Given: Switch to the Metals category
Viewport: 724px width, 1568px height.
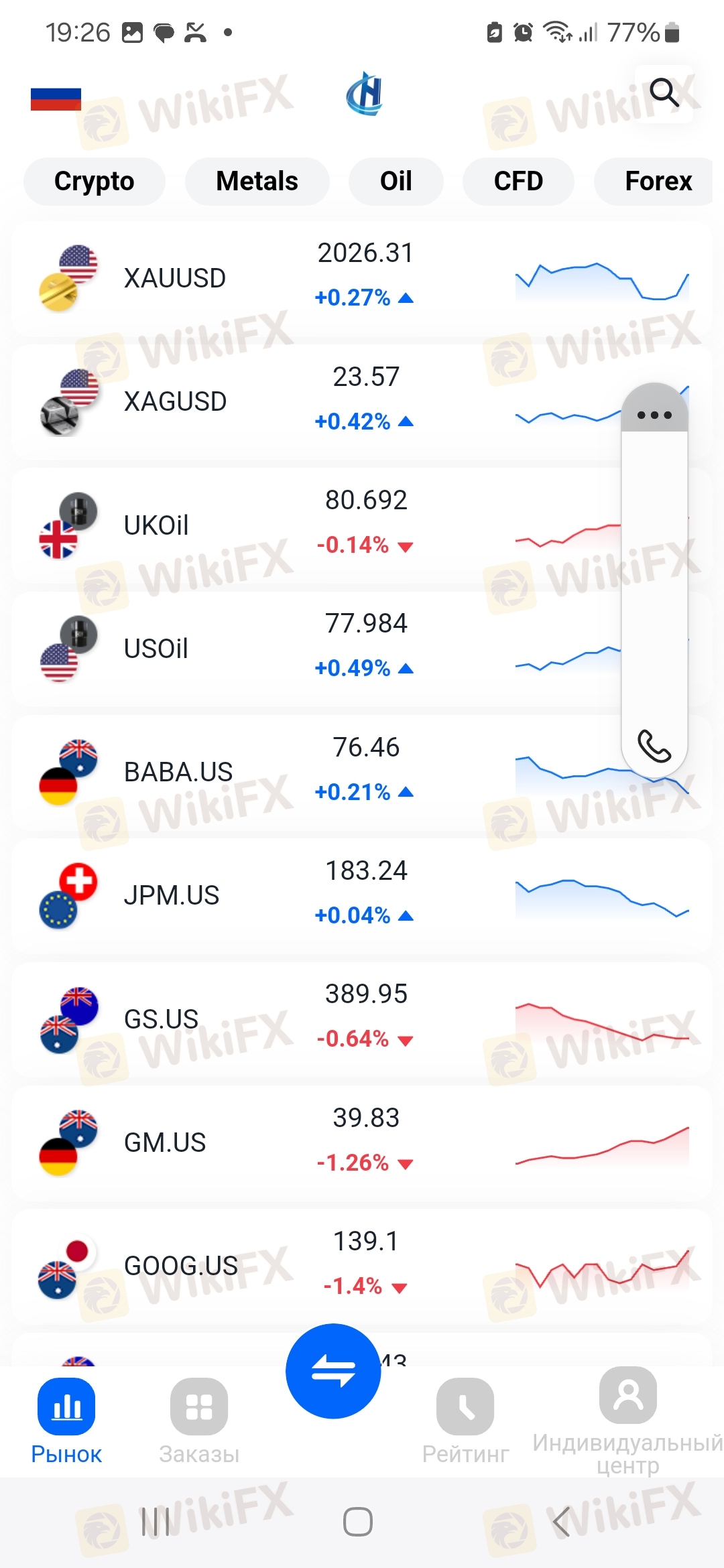Looking at the screenshot, I should point(257,181).
